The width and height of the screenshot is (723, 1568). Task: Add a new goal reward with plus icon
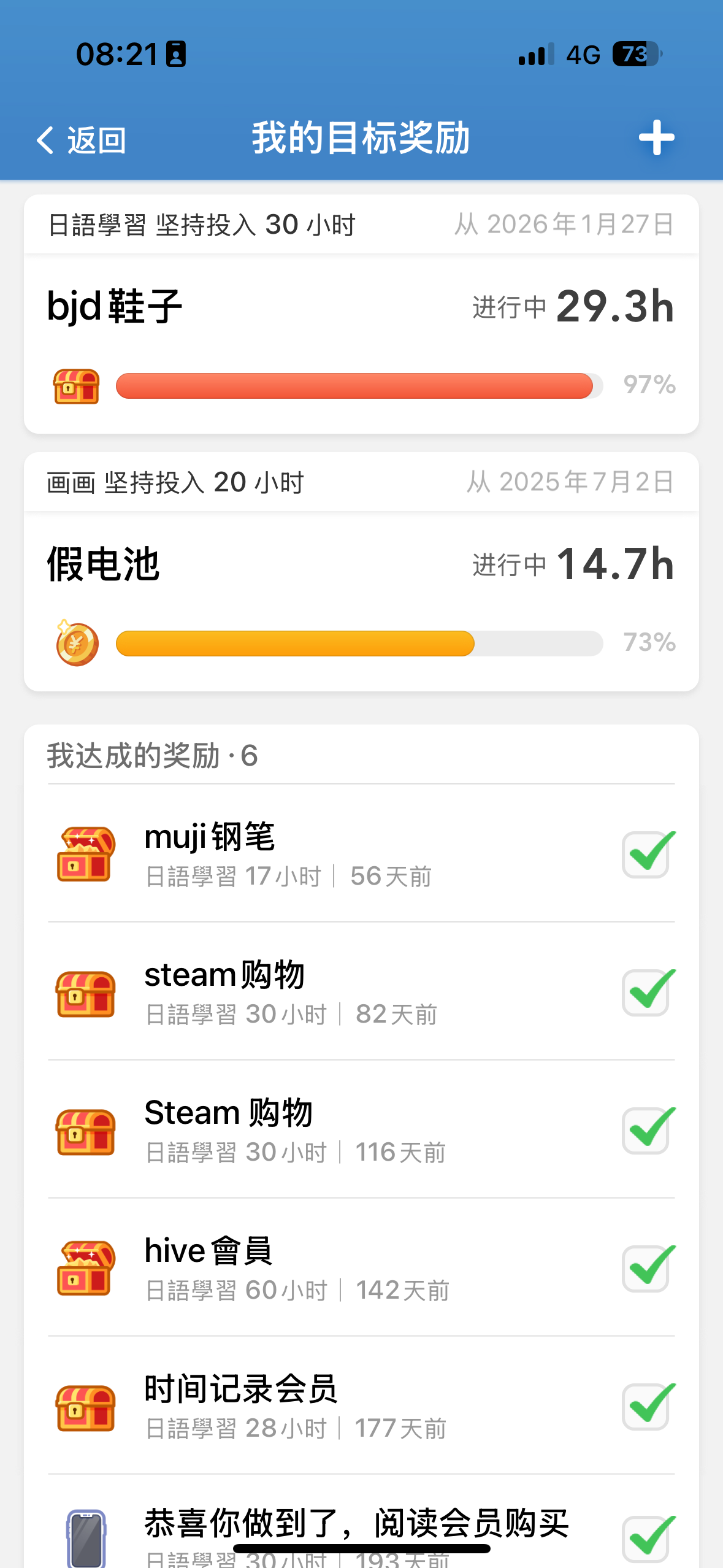(656, 138)
